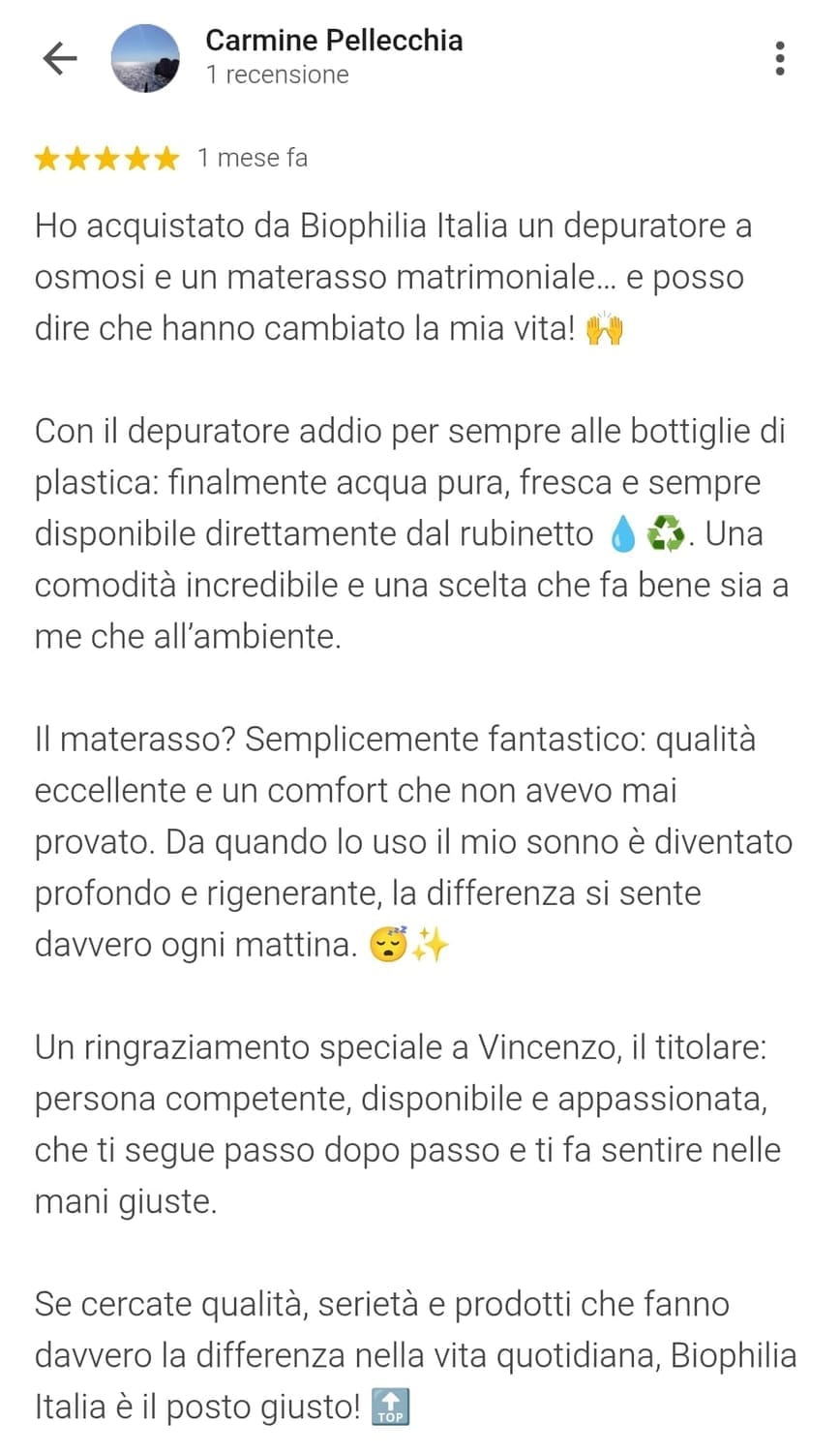Go back using the arrow icon
Viewport: 840px width, 1452px height.
59,59
